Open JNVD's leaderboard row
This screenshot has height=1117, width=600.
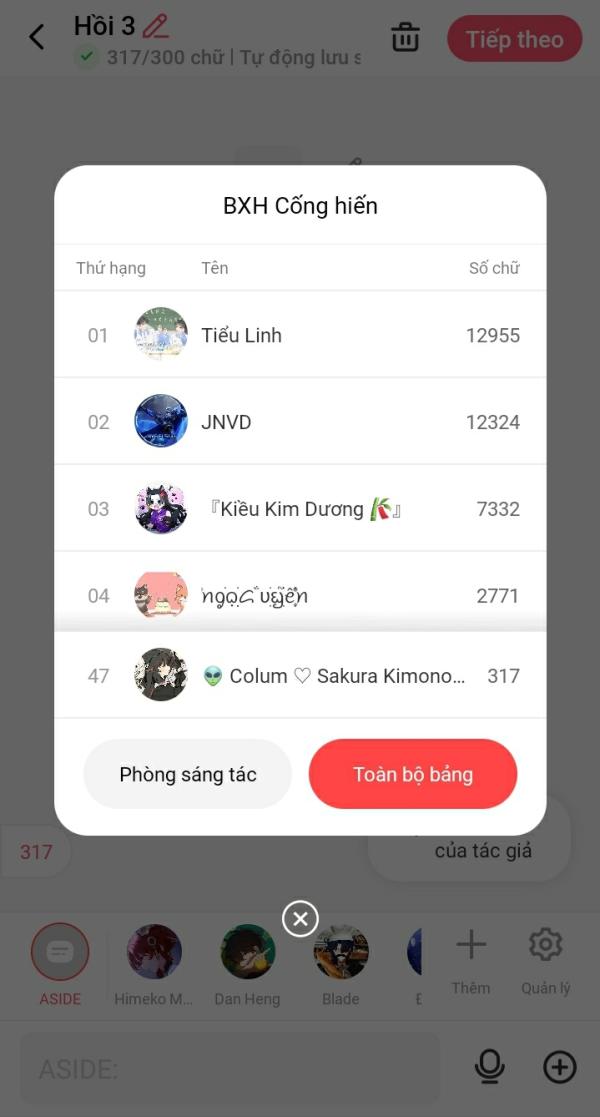tap(300, 421)
